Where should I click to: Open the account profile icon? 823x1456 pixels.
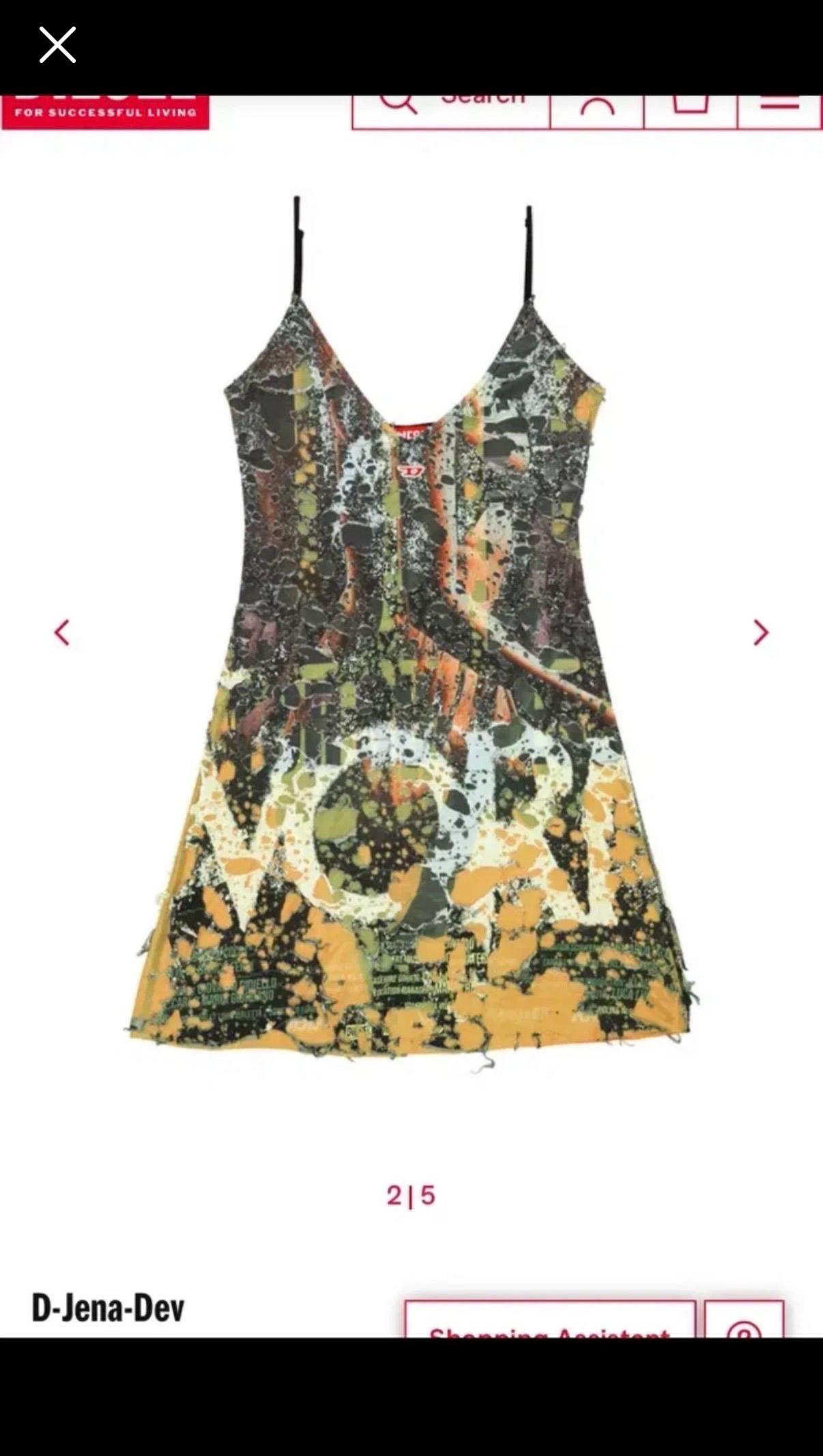click(x=597, y=112)
